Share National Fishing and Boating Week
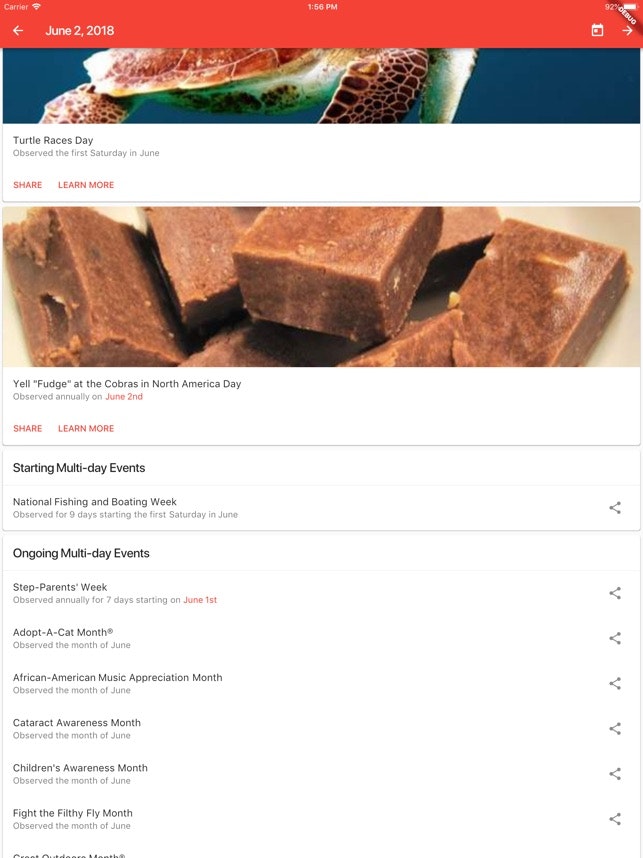The width and height of the screenshot is (643, 858). [x=615, y=508]
